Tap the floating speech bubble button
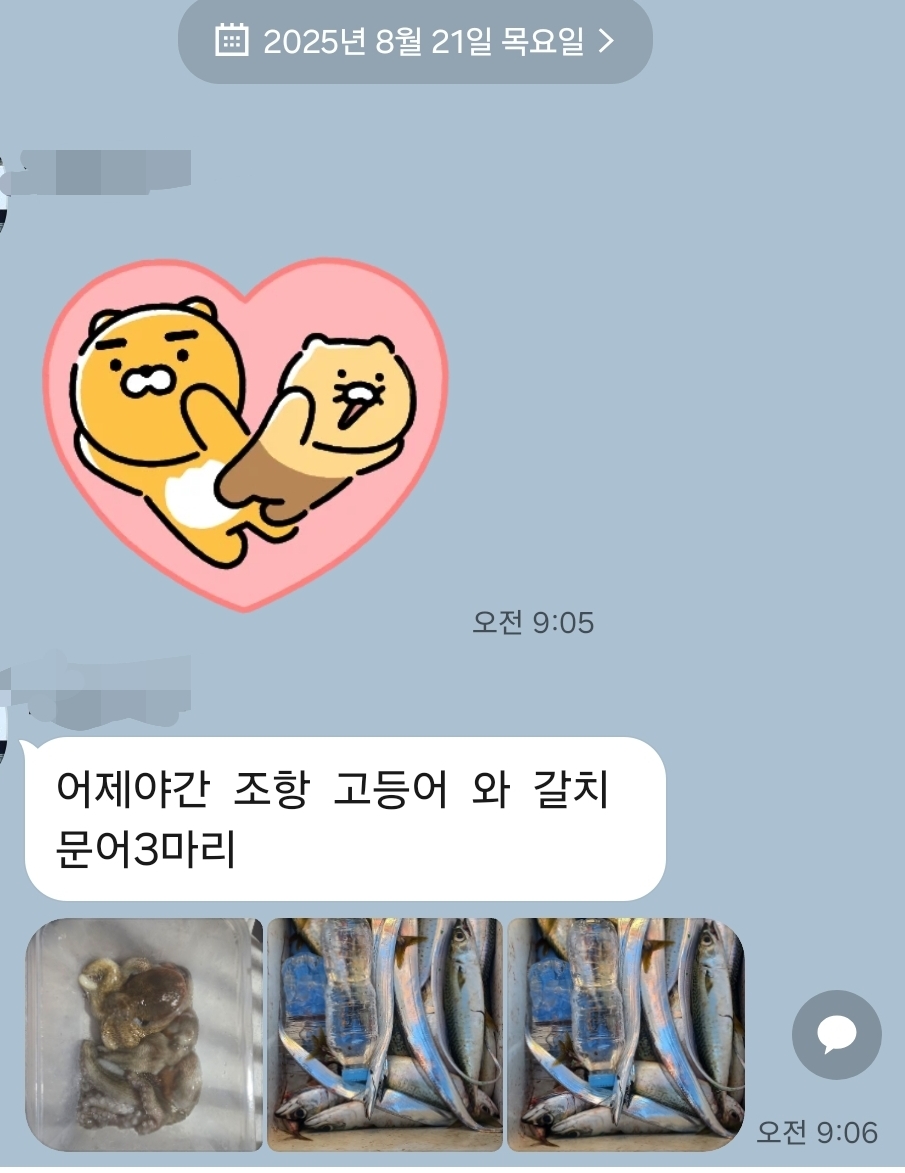905x1173 pixels. (836, 1034)
